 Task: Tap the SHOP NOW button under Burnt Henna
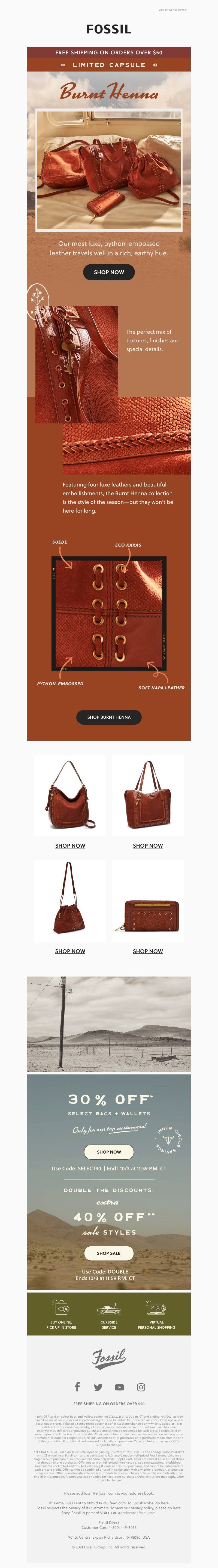(109, 272)
